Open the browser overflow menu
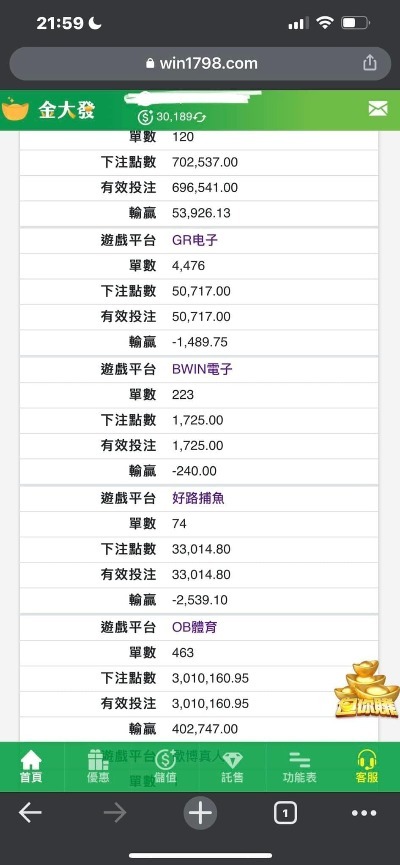Image resolution: width=400 pixels, height=865 pixels. coord(364,813)
